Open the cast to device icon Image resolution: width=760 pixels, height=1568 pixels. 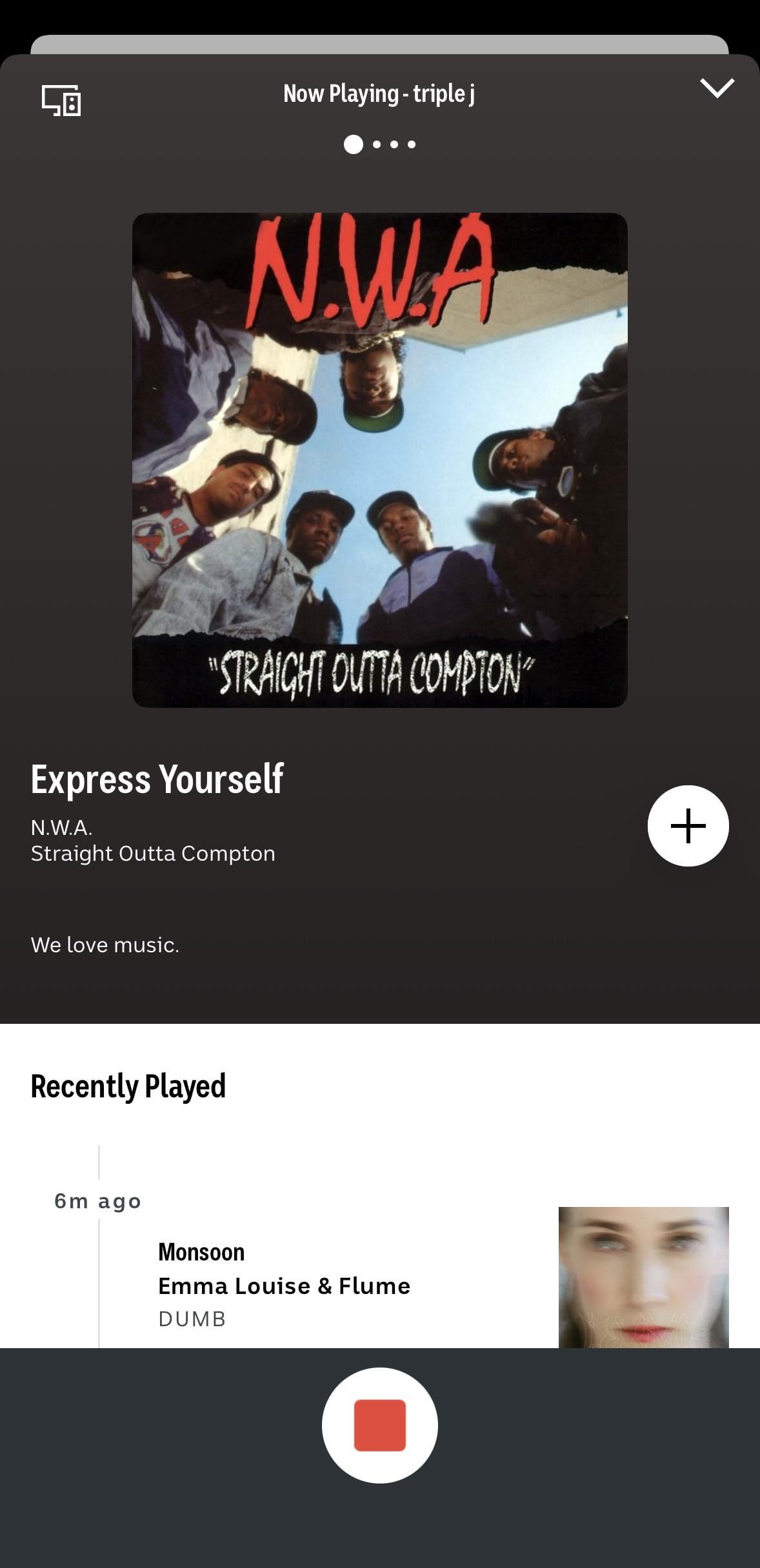tap(61, 101)
